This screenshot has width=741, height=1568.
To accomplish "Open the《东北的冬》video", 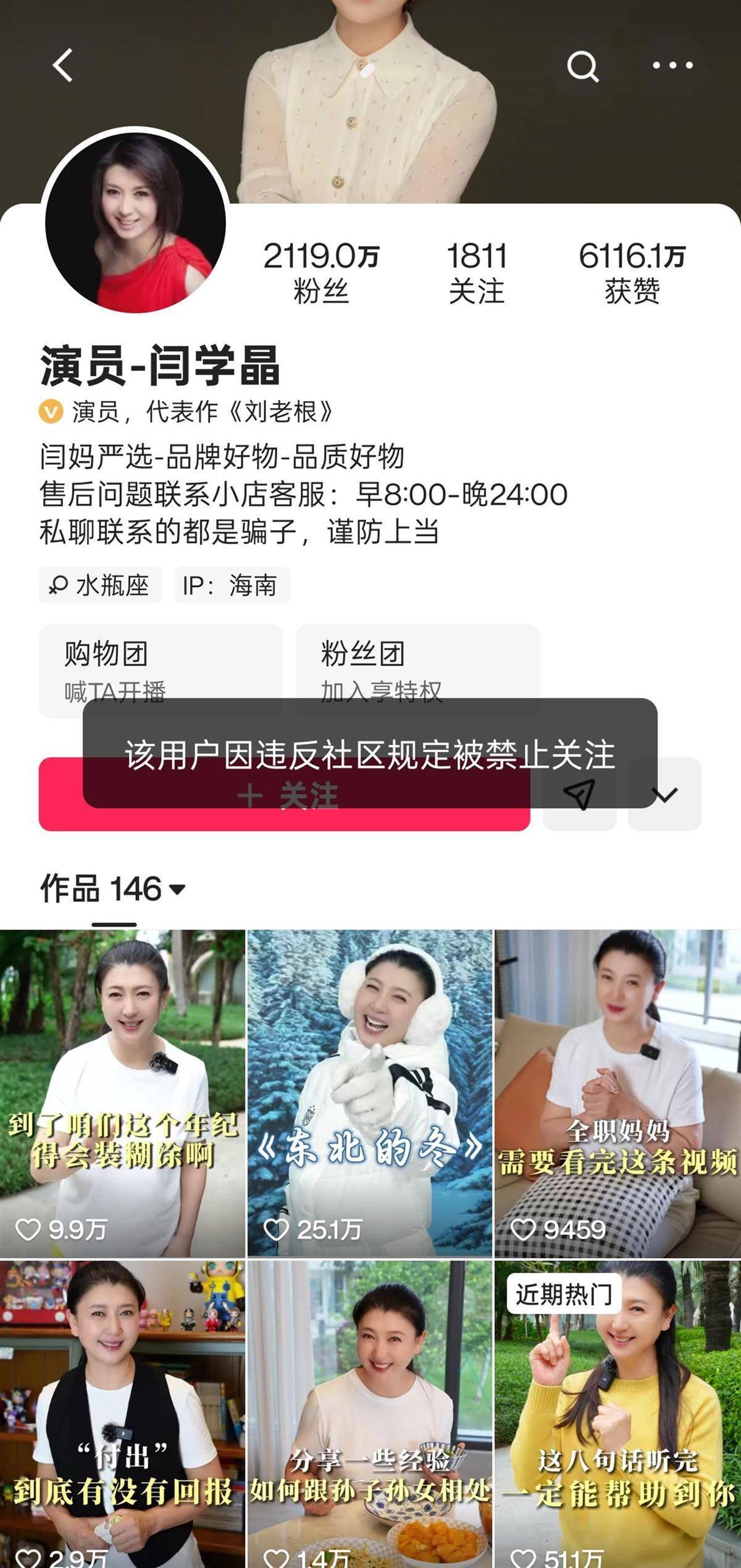I will click(x=370, y=1093).
